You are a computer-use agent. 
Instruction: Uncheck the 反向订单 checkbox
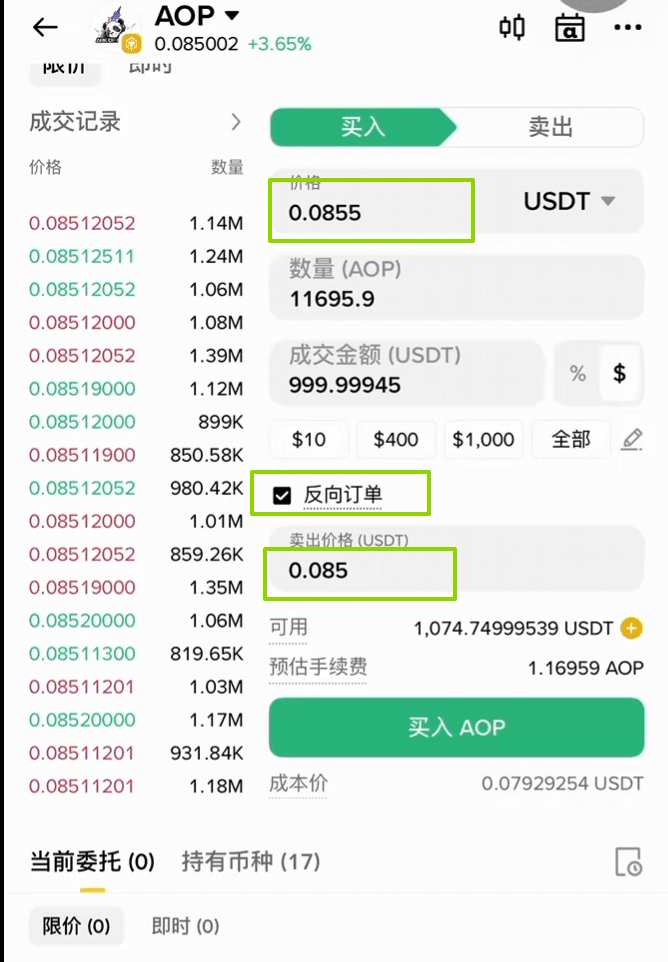pos(282,494)
